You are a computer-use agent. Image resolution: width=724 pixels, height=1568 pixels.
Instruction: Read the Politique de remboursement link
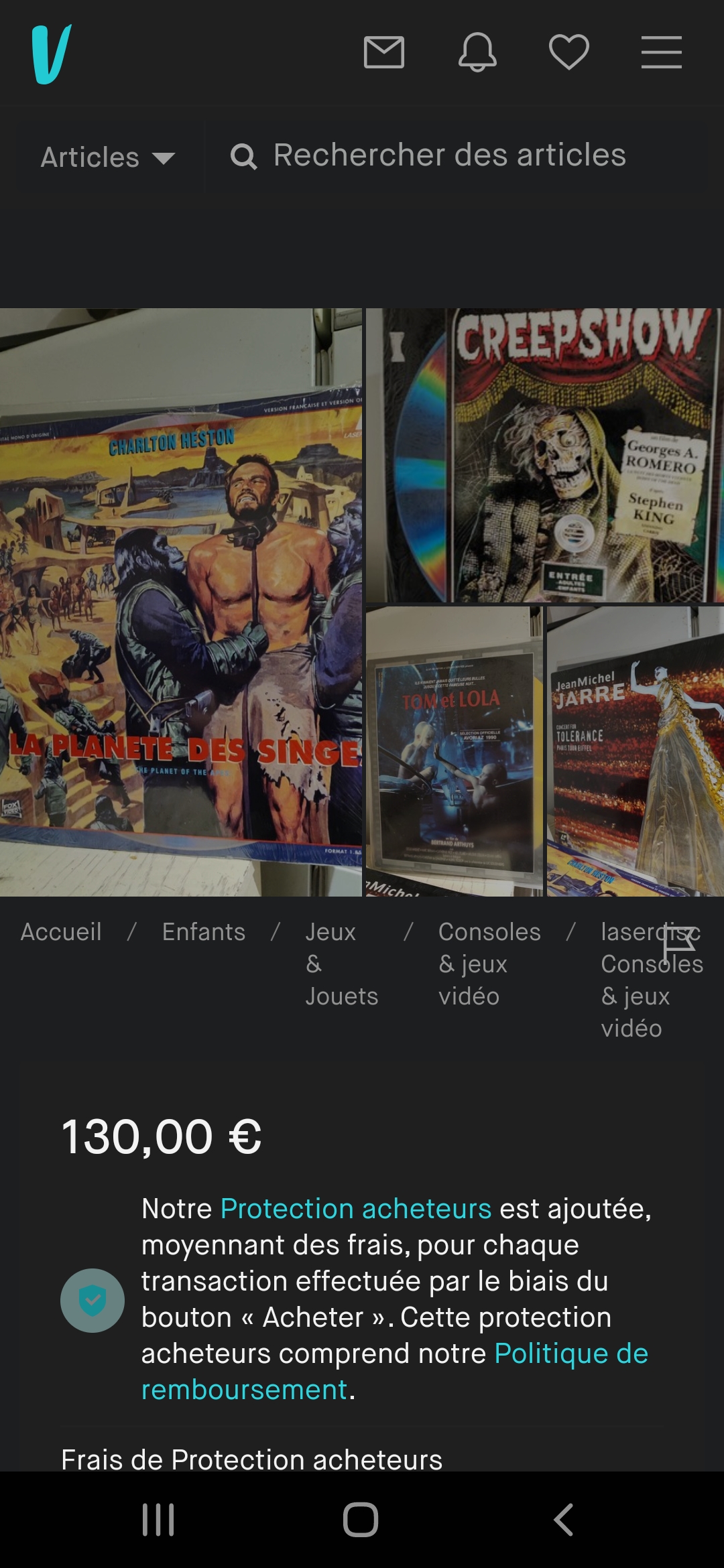(394, 1372)
